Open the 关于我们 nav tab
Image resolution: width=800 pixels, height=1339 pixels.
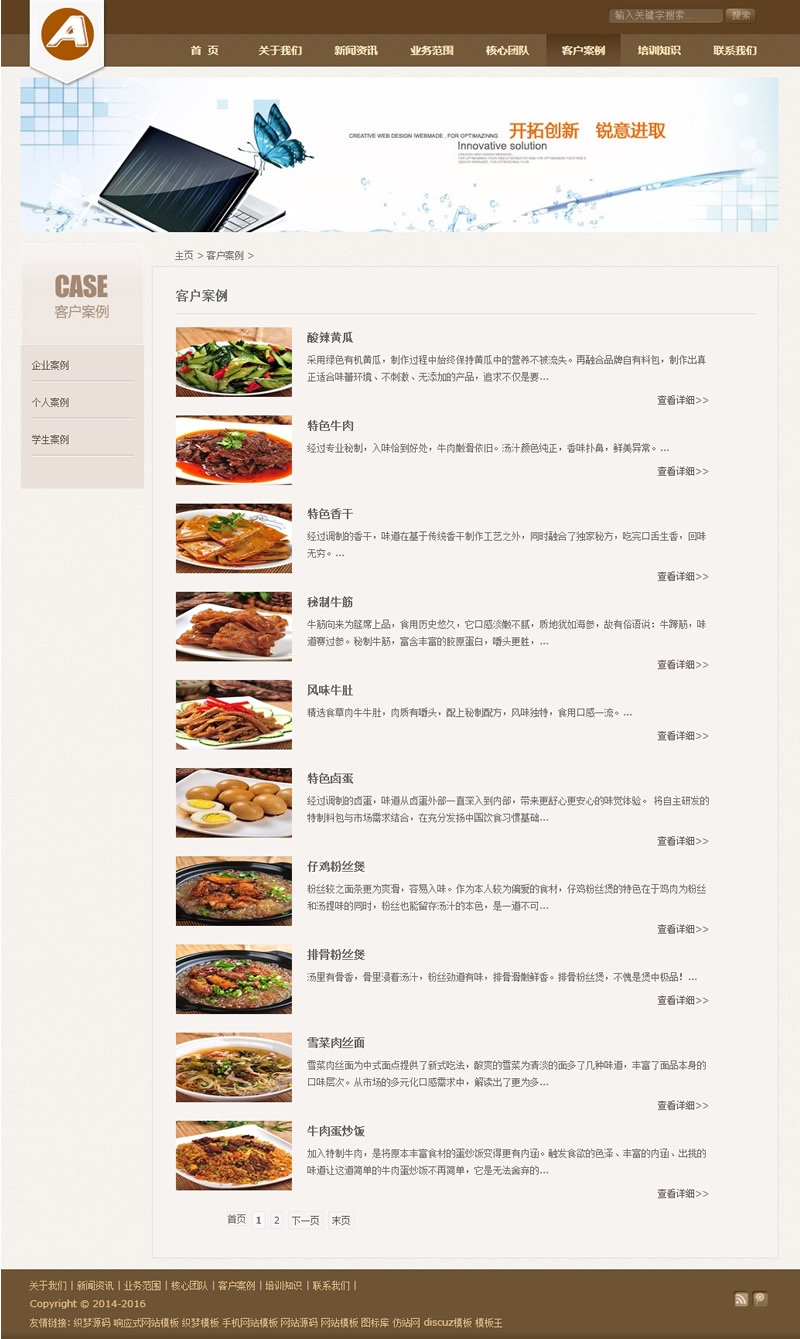[280, 51]
